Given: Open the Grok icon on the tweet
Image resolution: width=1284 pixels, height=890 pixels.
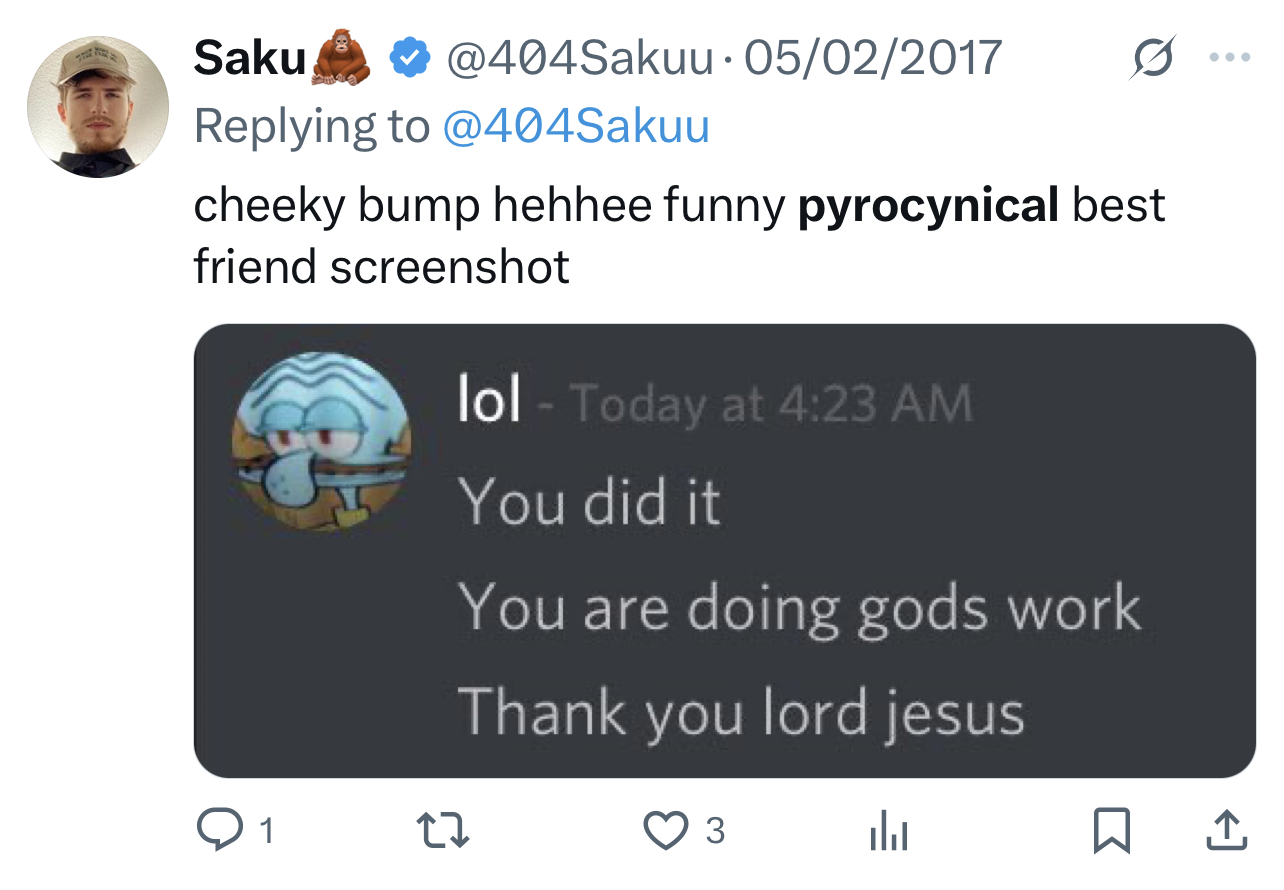Looking at the screenshot, I should pyautogui.click(x=1150, y=59).
